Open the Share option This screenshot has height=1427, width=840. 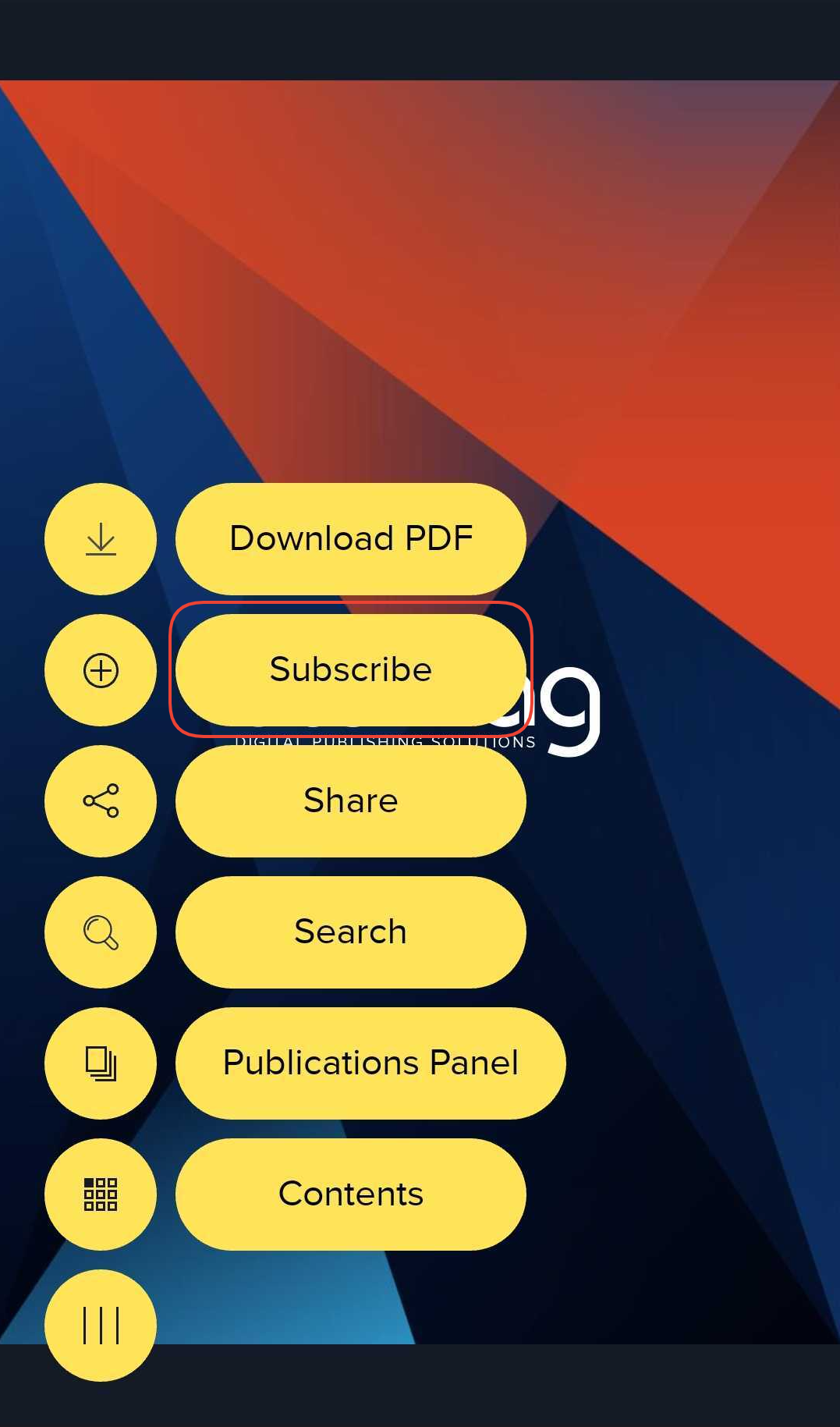click(350, 801)
